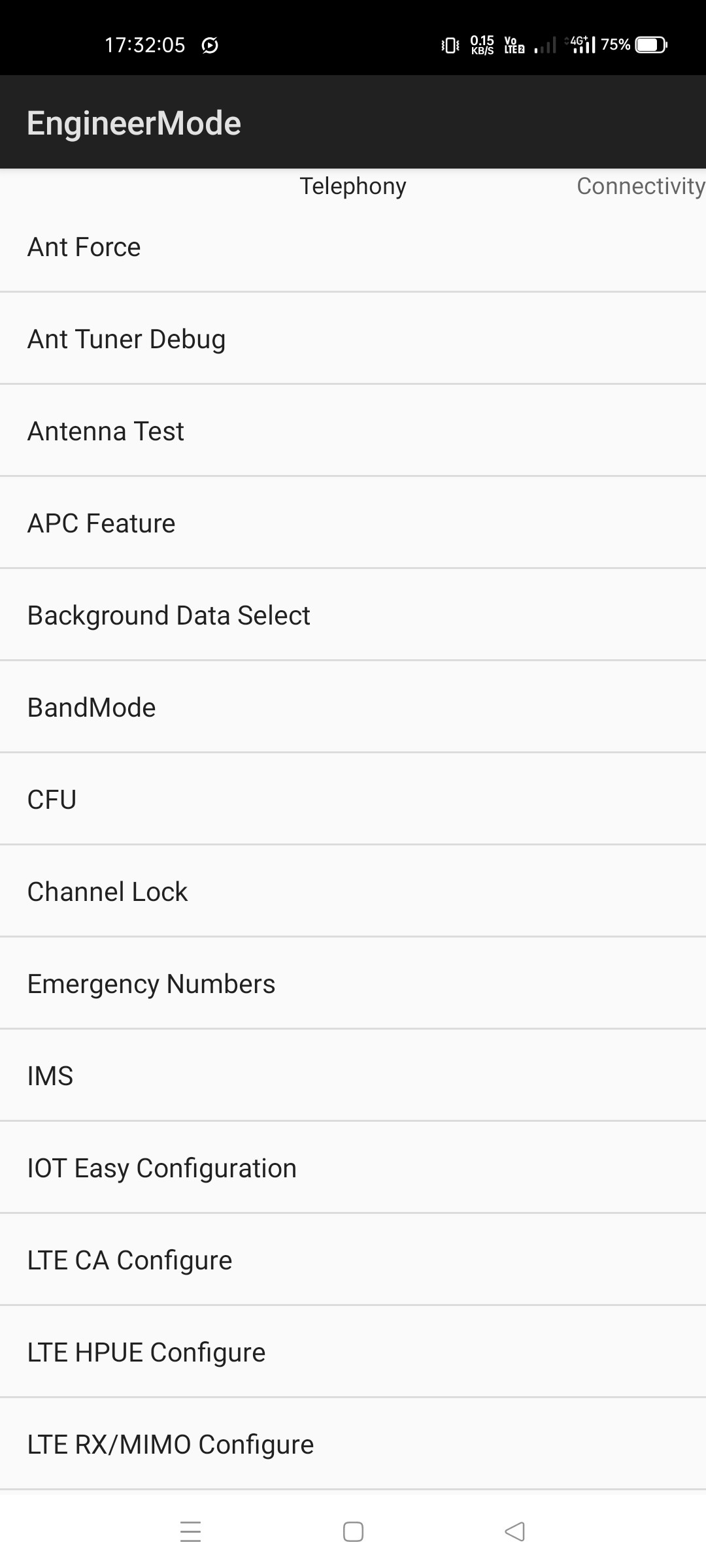Open the CFU entry
This screenshot has height=1568, width=706.
point(353,800)
